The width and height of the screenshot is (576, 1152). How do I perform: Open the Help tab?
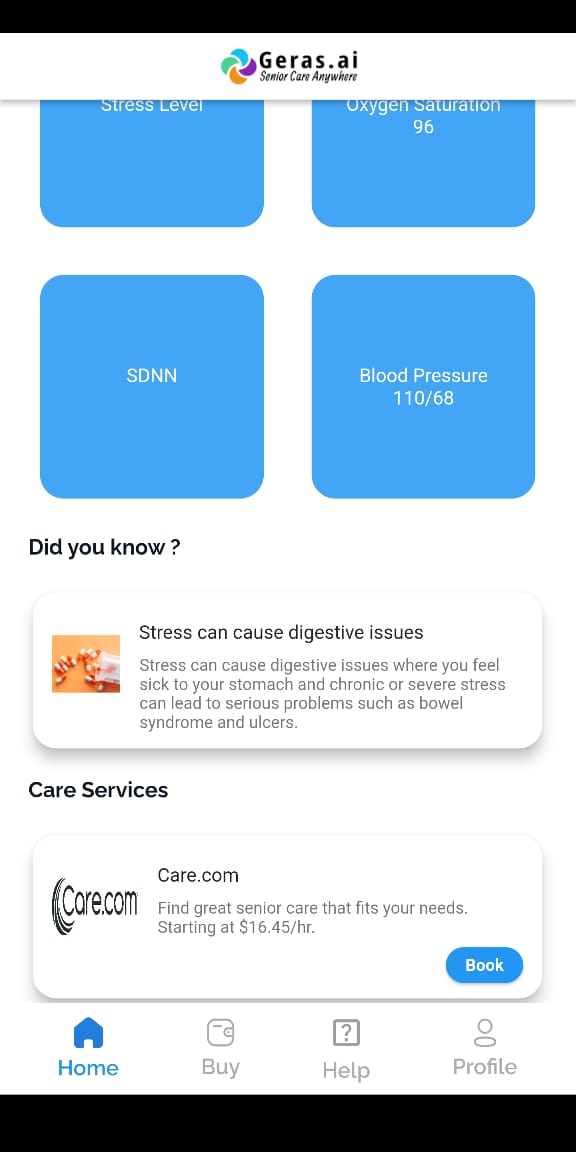click(x=346, y=1048)
